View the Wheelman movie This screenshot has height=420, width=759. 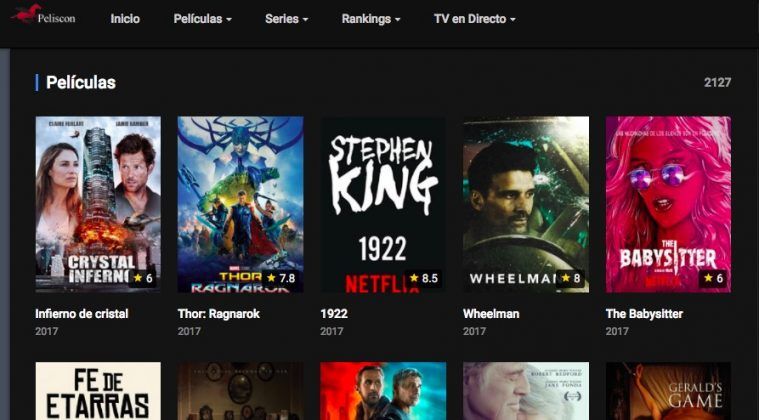(525, 204)
